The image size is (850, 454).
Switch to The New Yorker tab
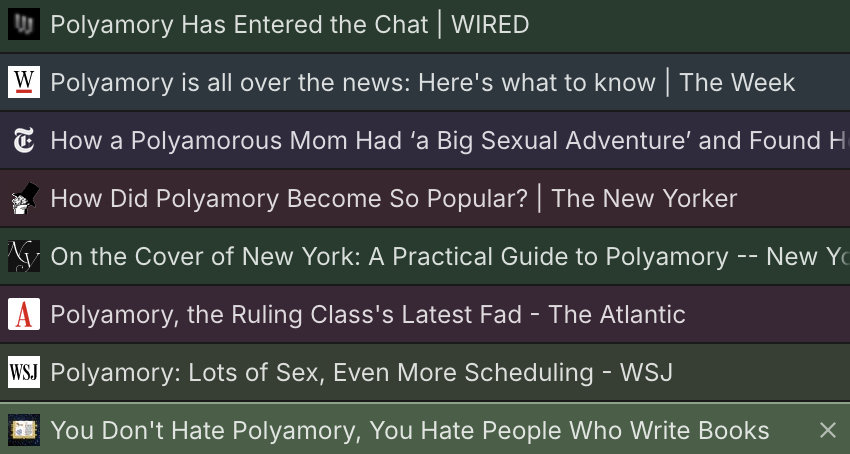[x=393, y=199]
